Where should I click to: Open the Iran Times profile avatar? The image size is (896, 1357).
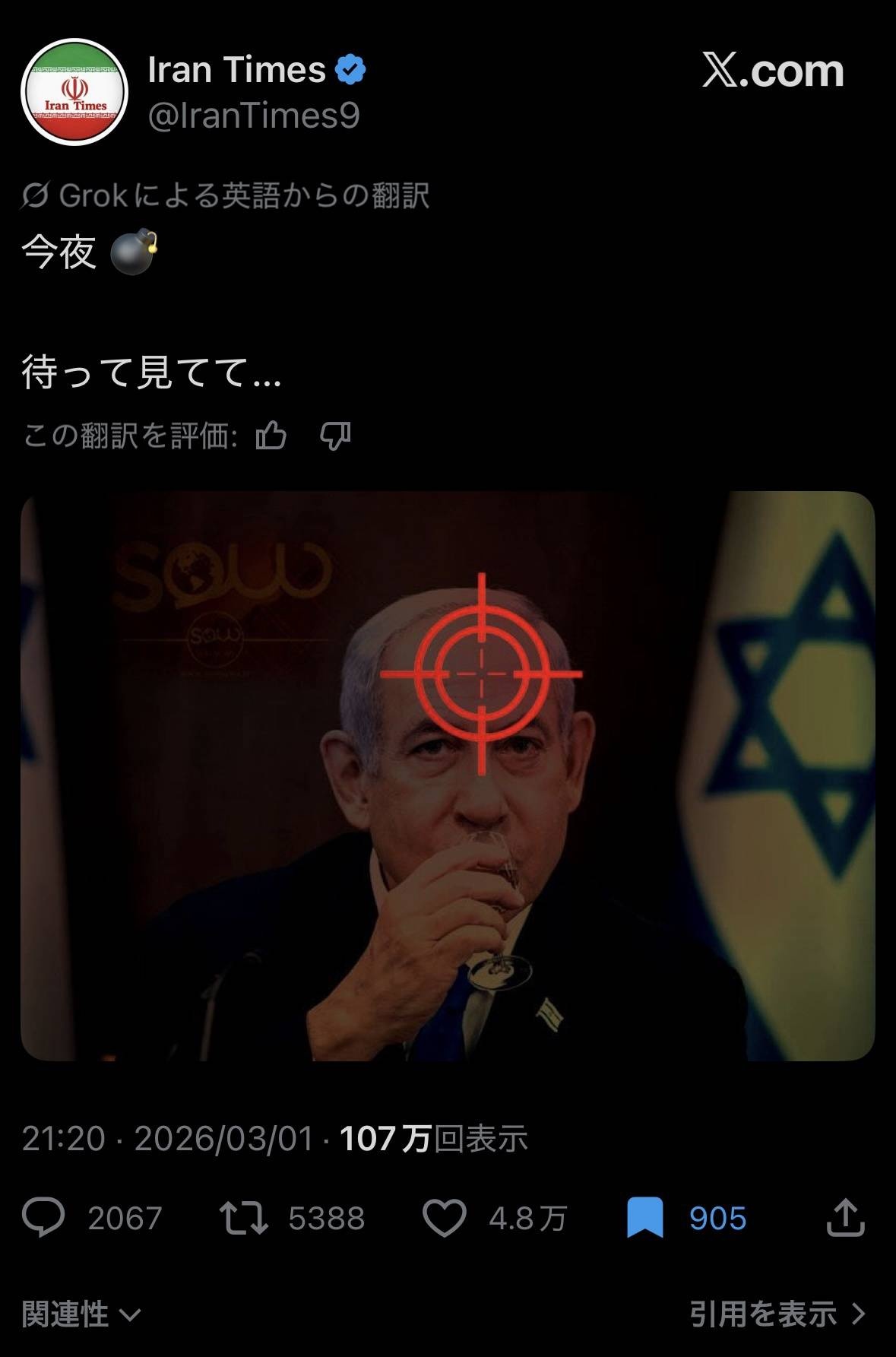tap(74, 92)
